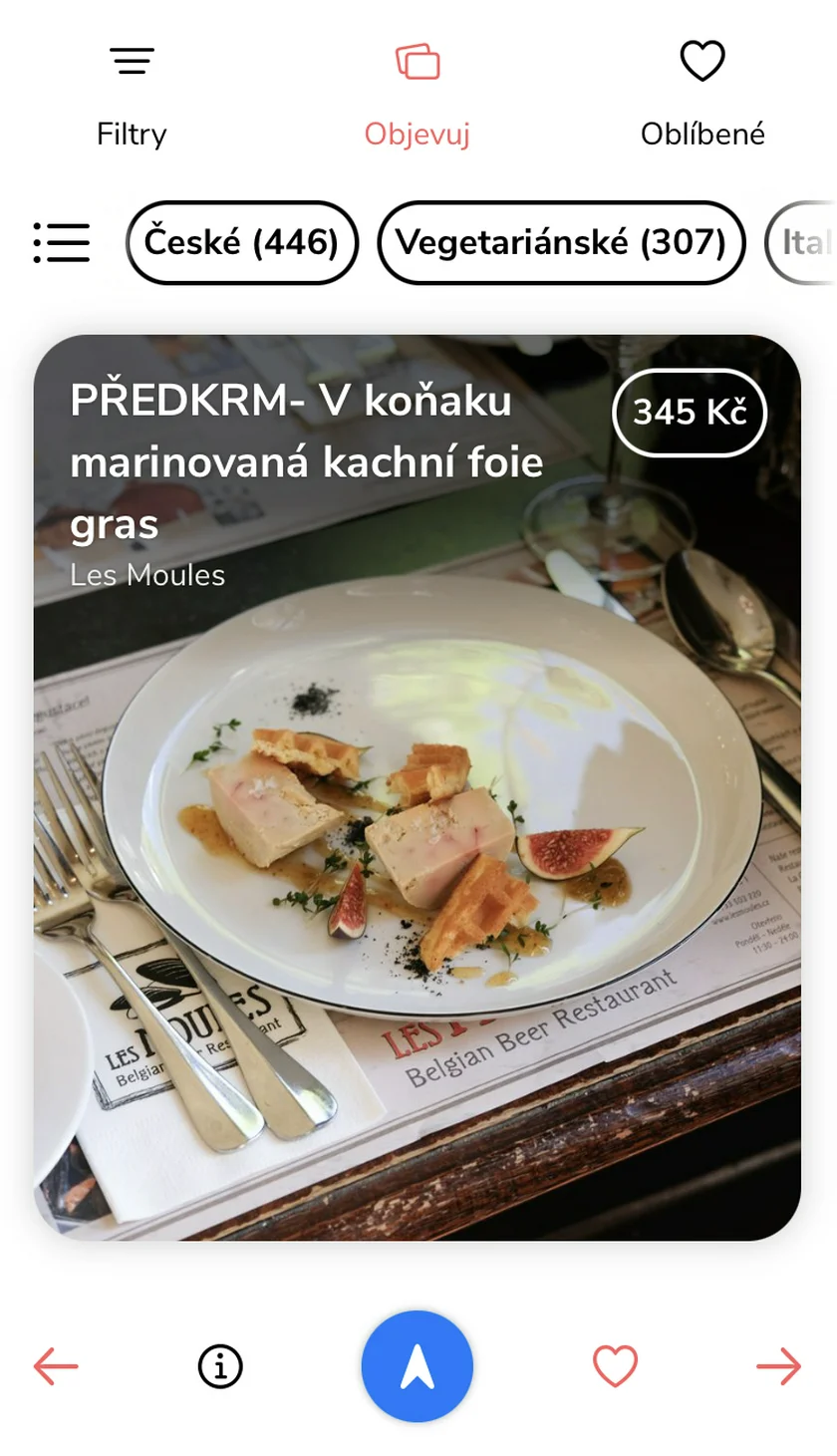This screenshot has height=1456, width=837.
Task: Show the next dish with right arrow
Action: pyautogui.click(x=778, y=1366)
